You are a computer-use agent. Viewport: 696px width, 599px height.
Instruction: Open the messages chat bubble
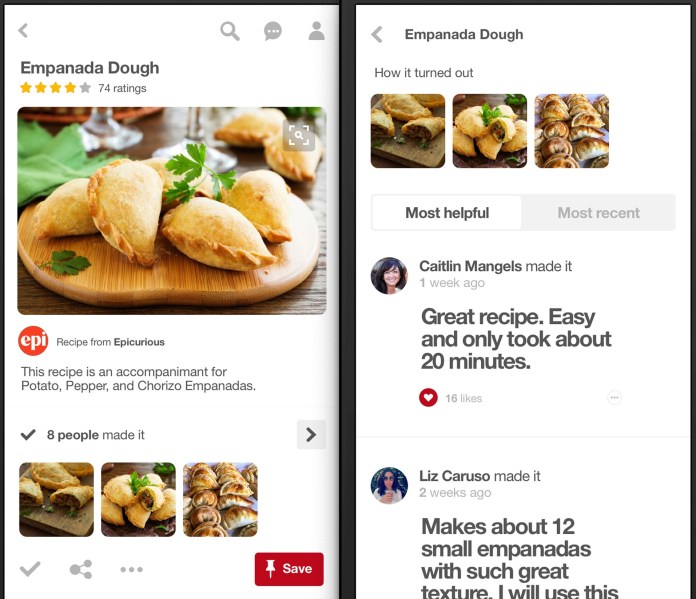273,31
